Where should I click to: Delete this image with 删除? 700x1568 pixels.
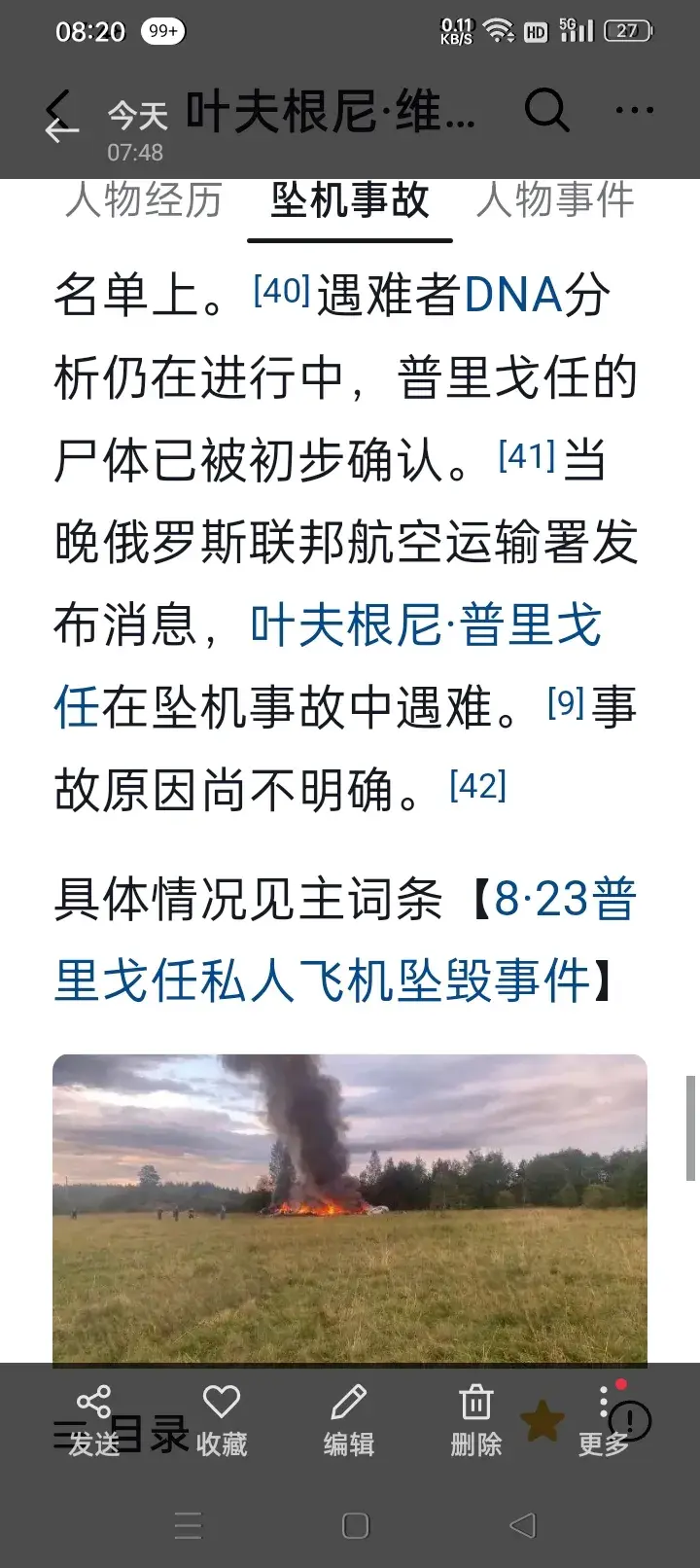click(475, 1420)
